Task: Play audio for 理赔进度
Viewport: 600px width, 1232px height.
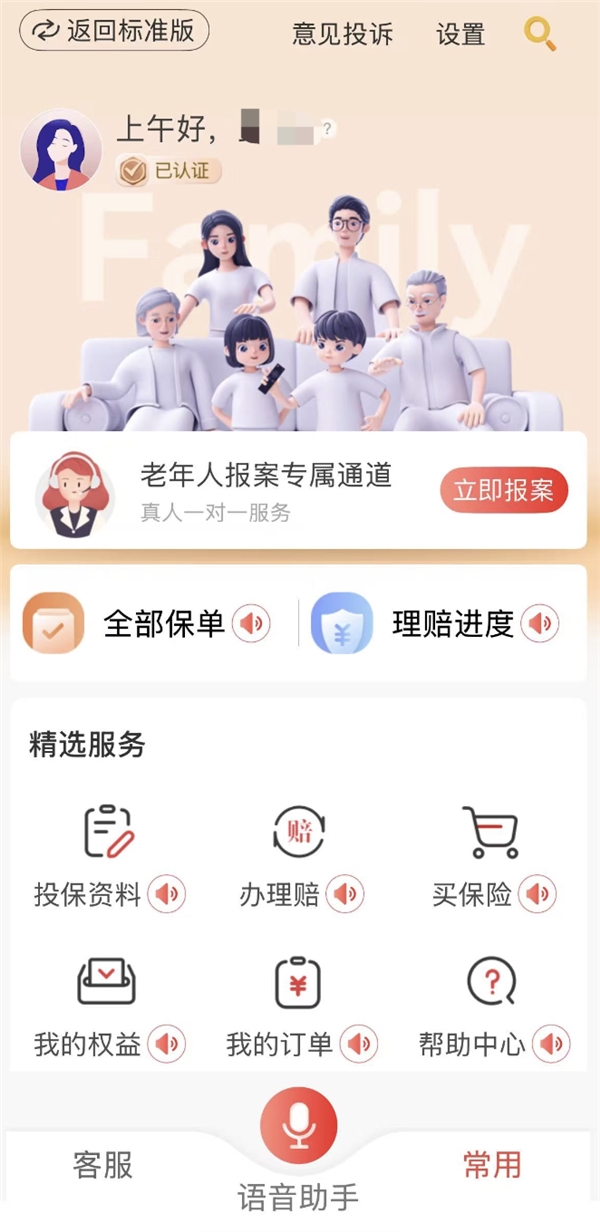Action: click(540, 624)
